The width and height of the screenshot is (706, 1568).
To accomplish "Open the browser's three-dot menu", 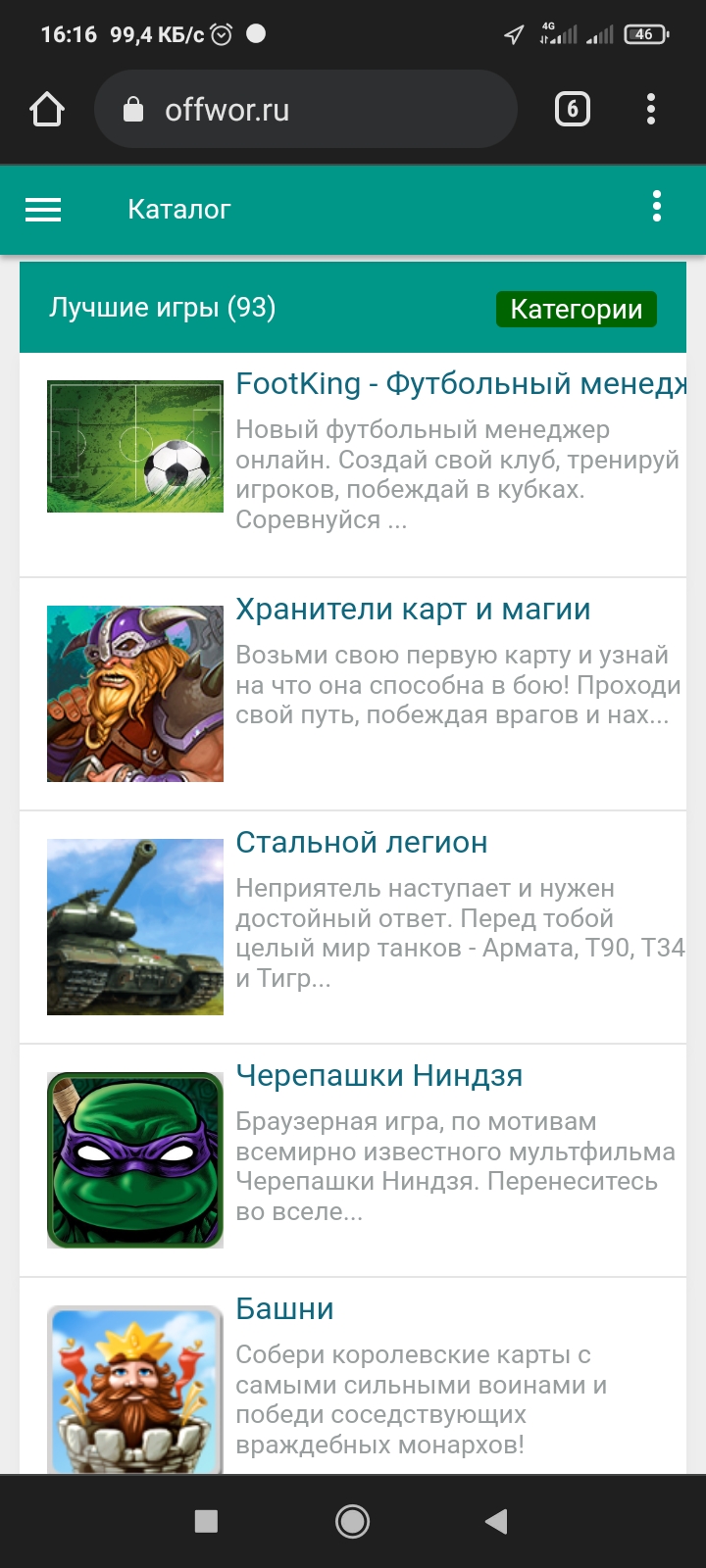I will coord(650,109).
